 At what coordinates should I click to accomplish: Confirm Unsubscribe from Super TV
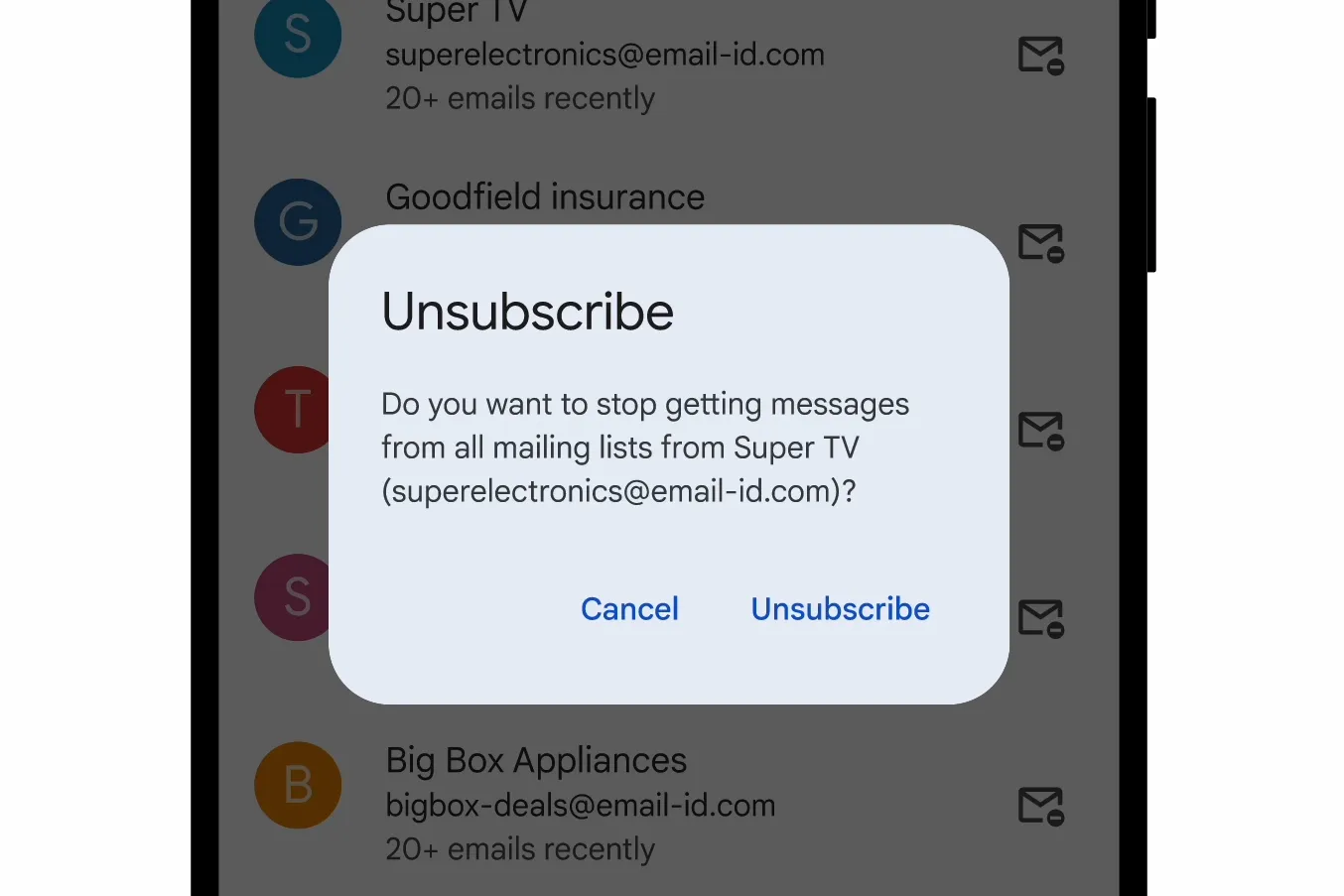pos(840,608)
